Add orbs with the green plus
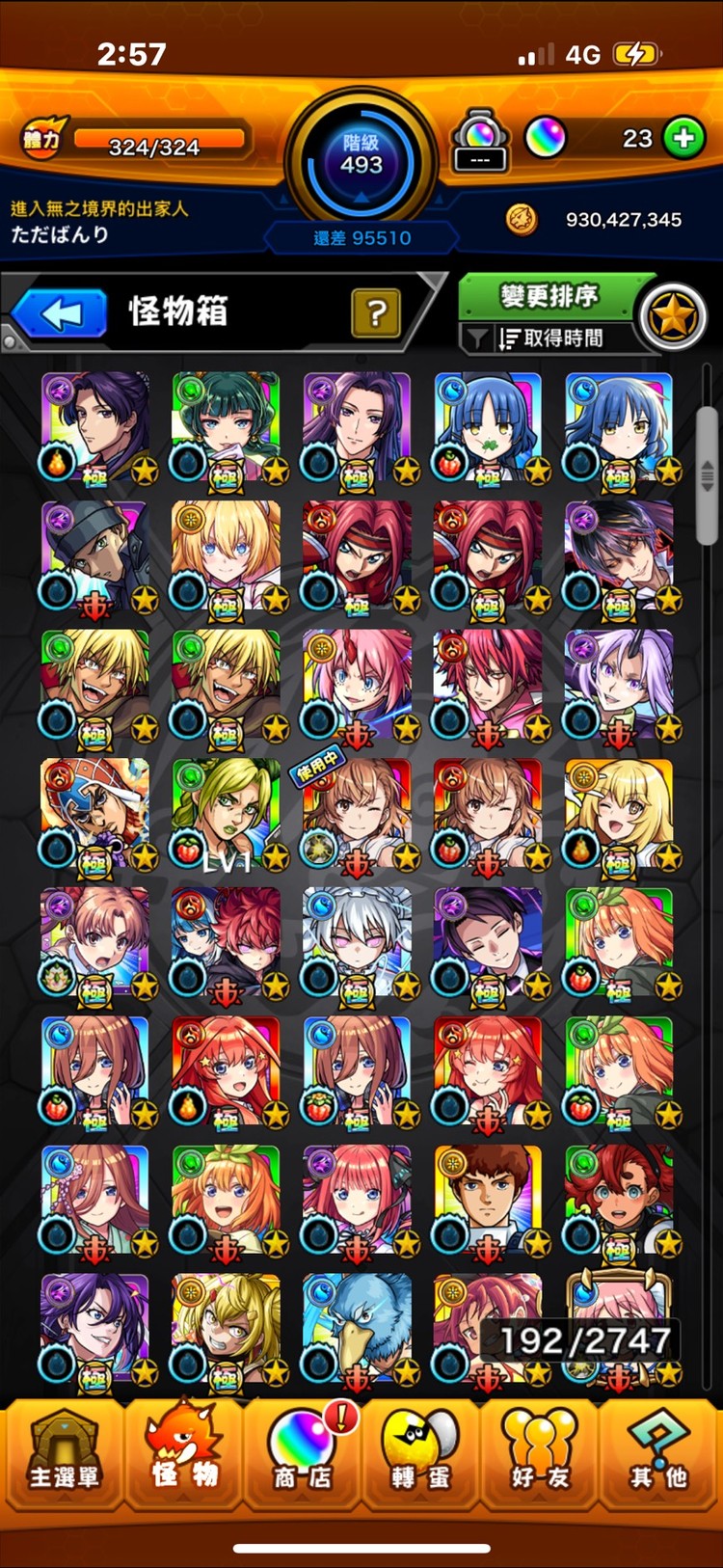This screenshot has height=1568, width=723. [x=683, y=139]
